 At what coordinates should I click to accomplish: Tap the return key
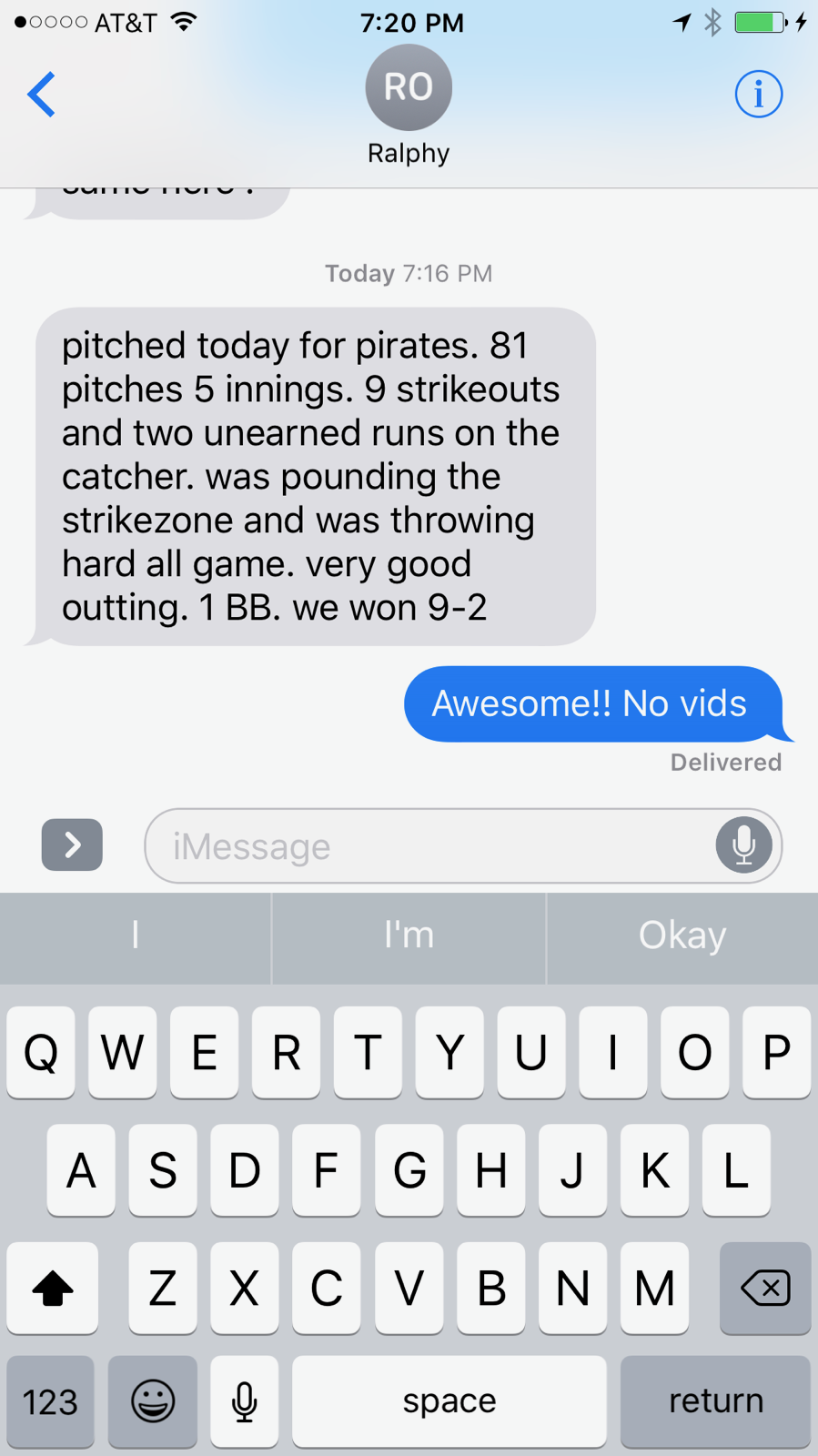[x=715, y=1401]
